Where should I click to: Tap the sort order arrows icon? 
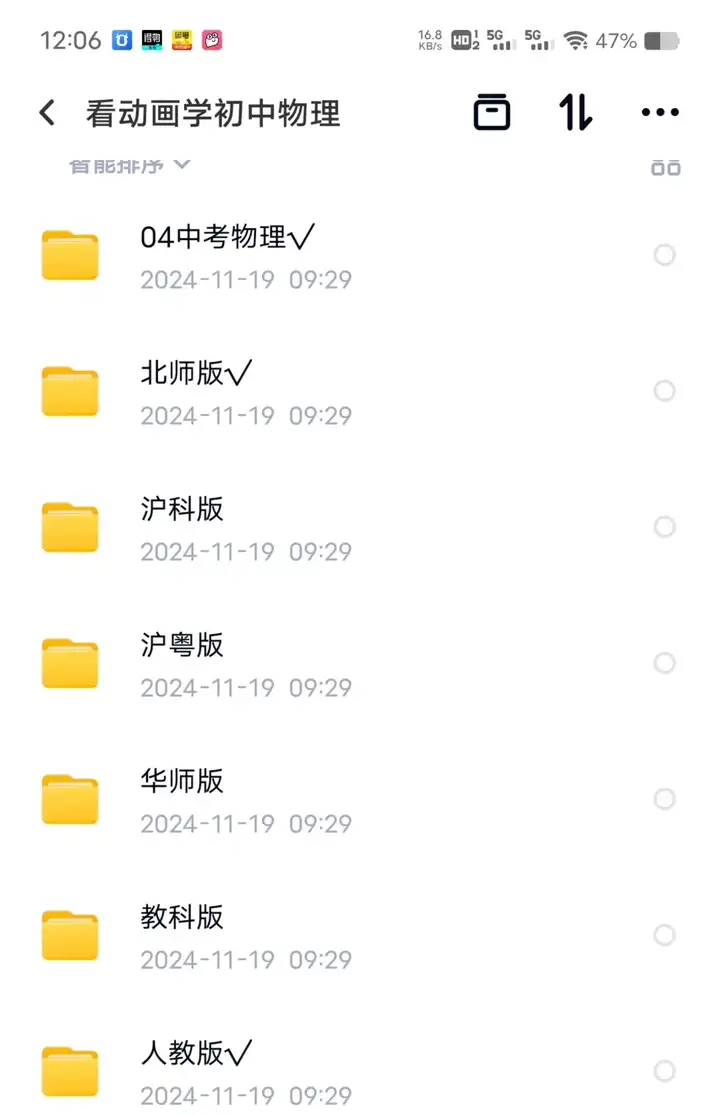coord(576,112)
